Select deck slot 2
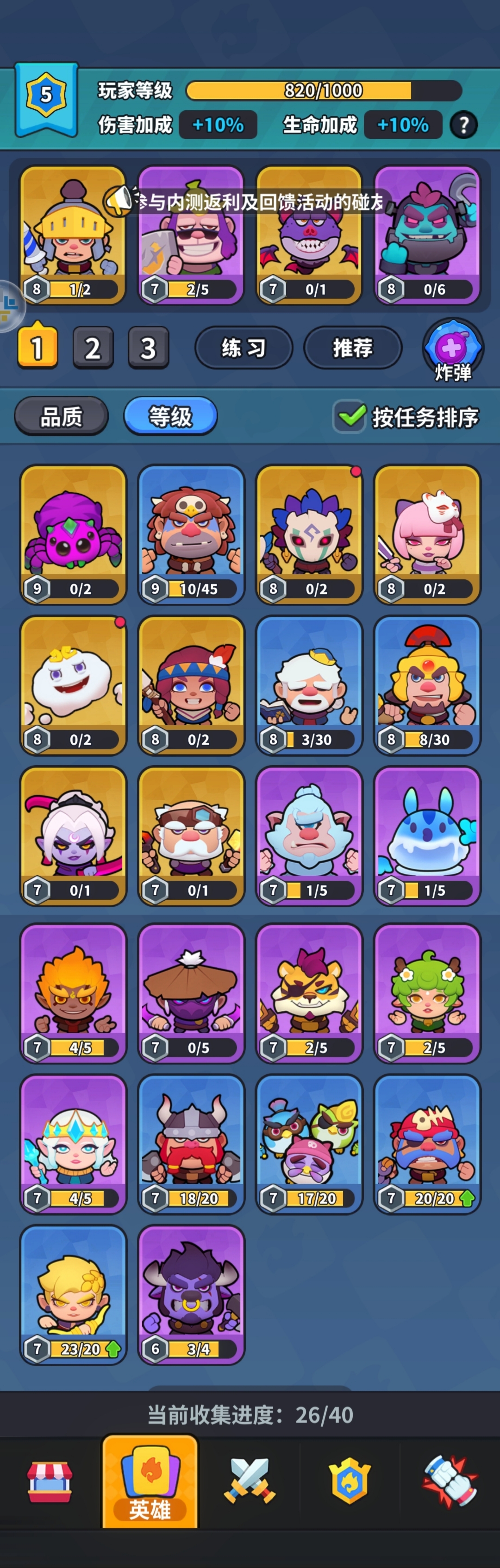The image size is (500, 1568). (x=92, y=348)
